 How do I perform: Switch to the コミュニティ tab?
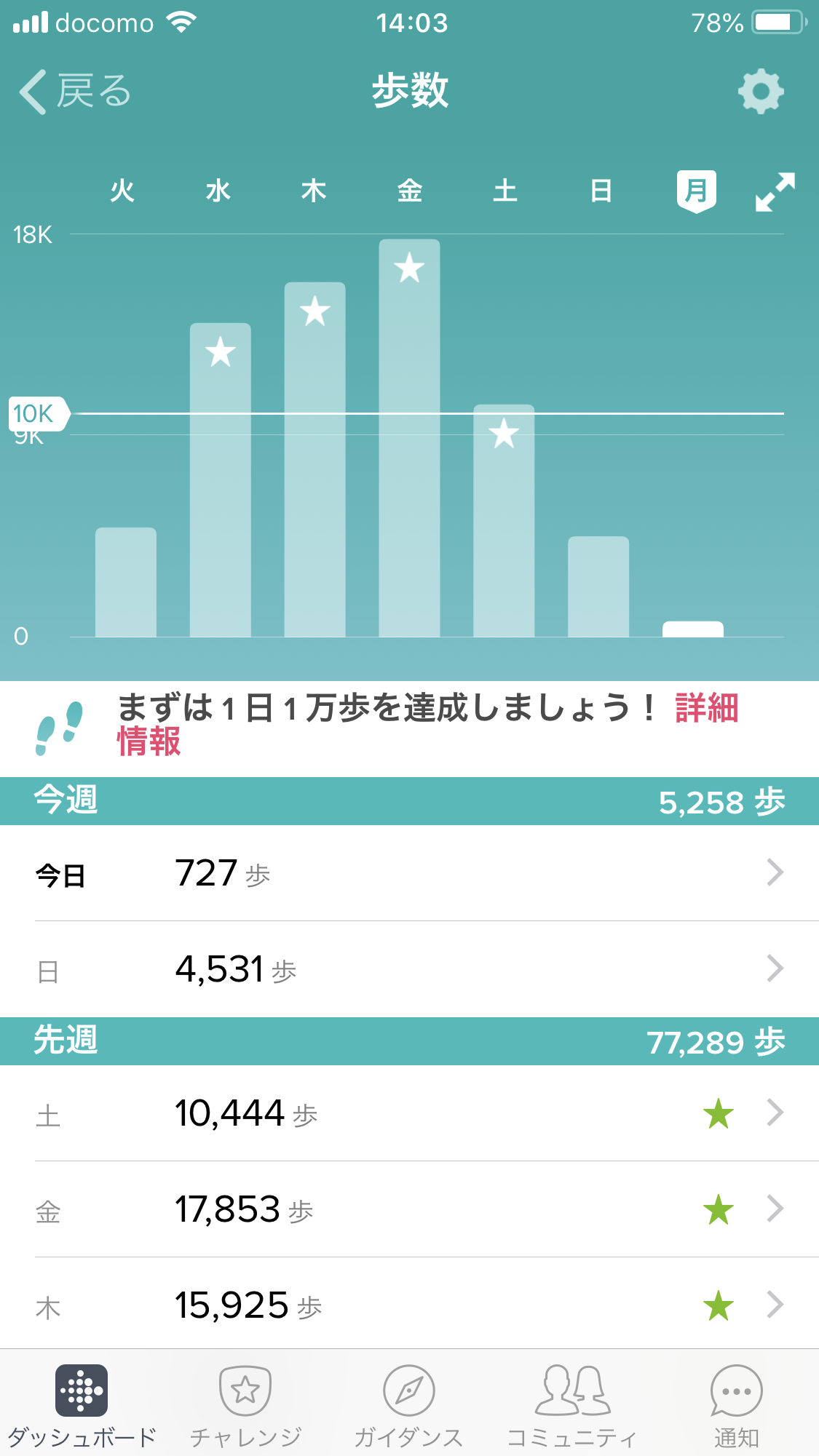[x=572, y=1404]
